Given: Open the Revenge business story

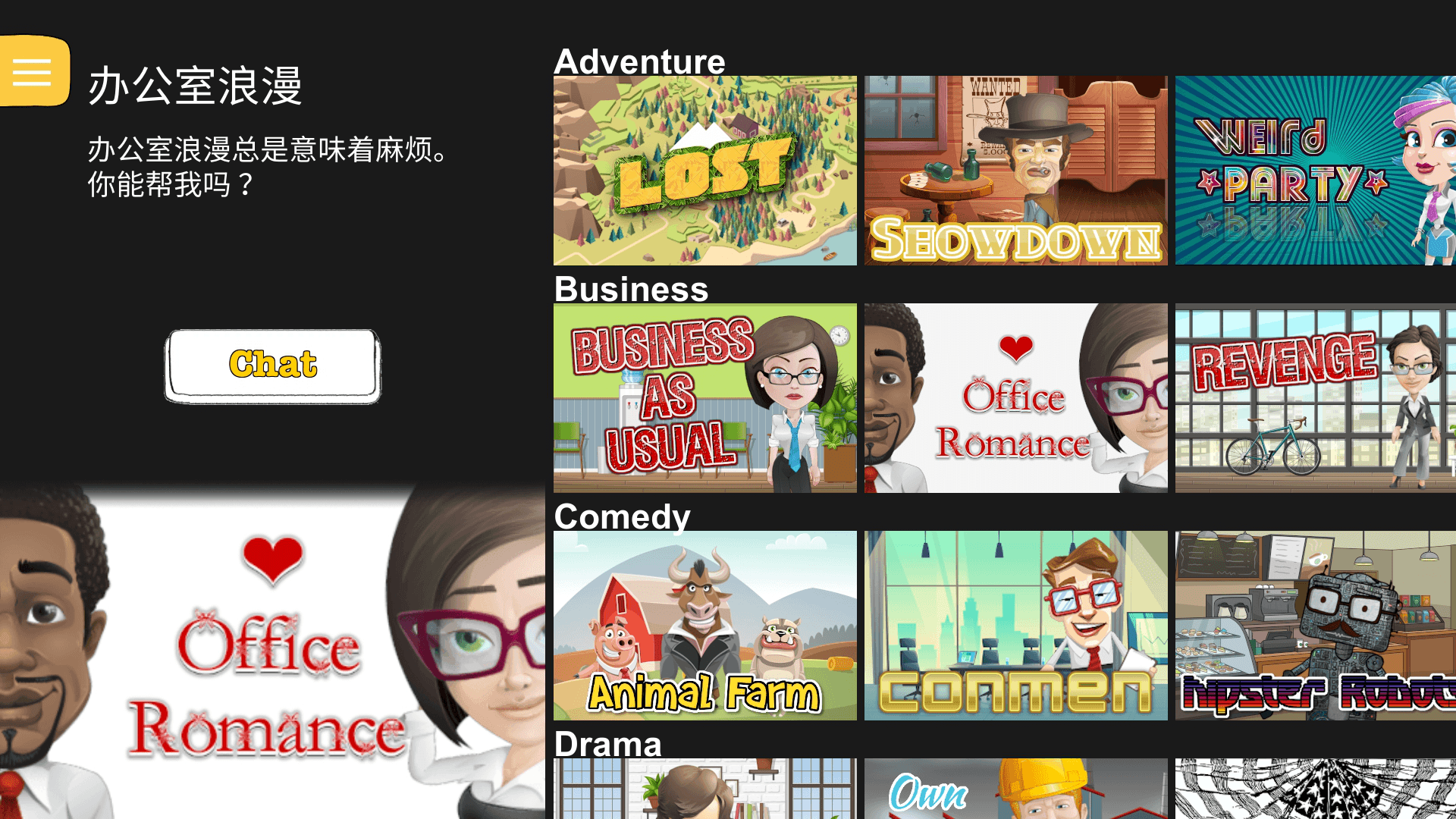Looking at the screenshot, I should [1315, 398].
